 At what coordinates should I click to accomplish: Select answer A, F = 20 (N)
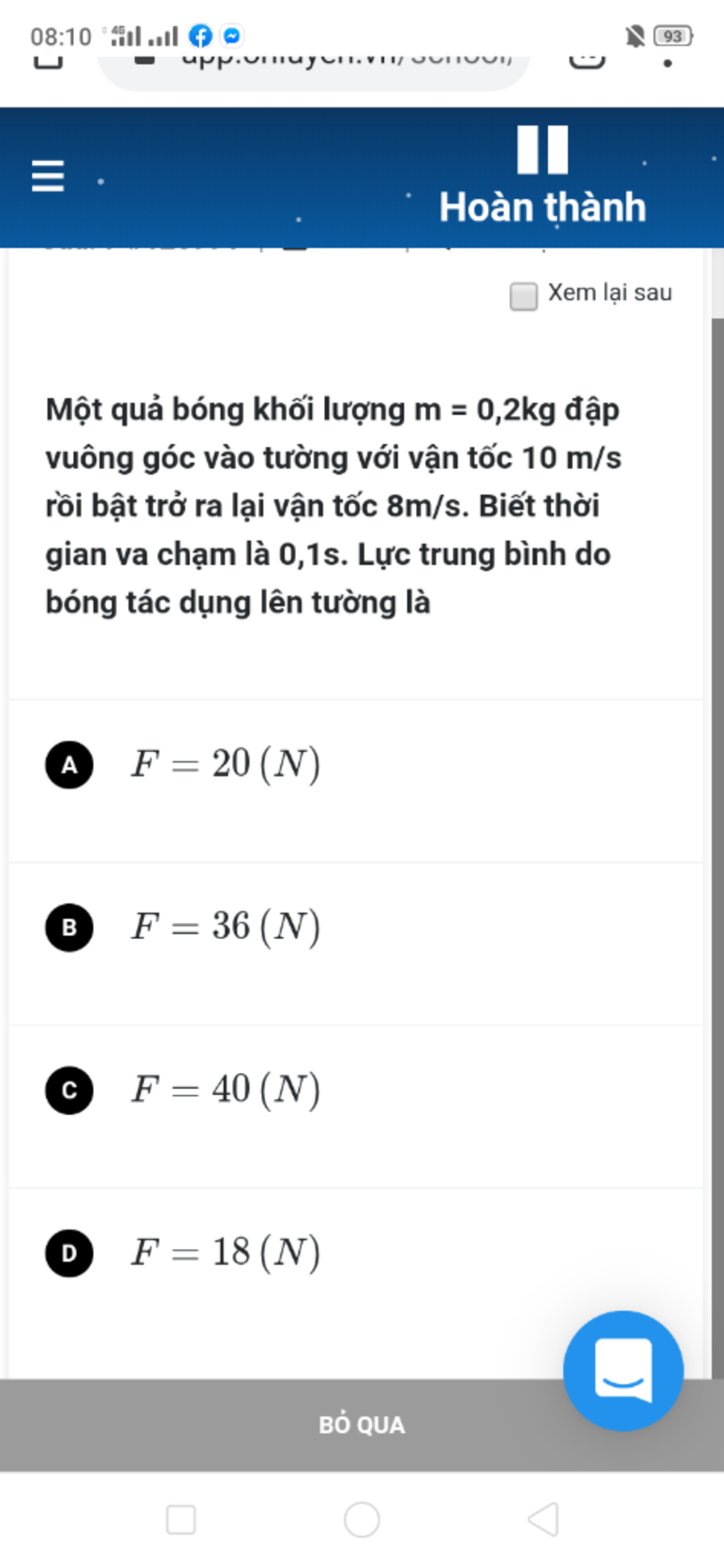click(69, 765)
